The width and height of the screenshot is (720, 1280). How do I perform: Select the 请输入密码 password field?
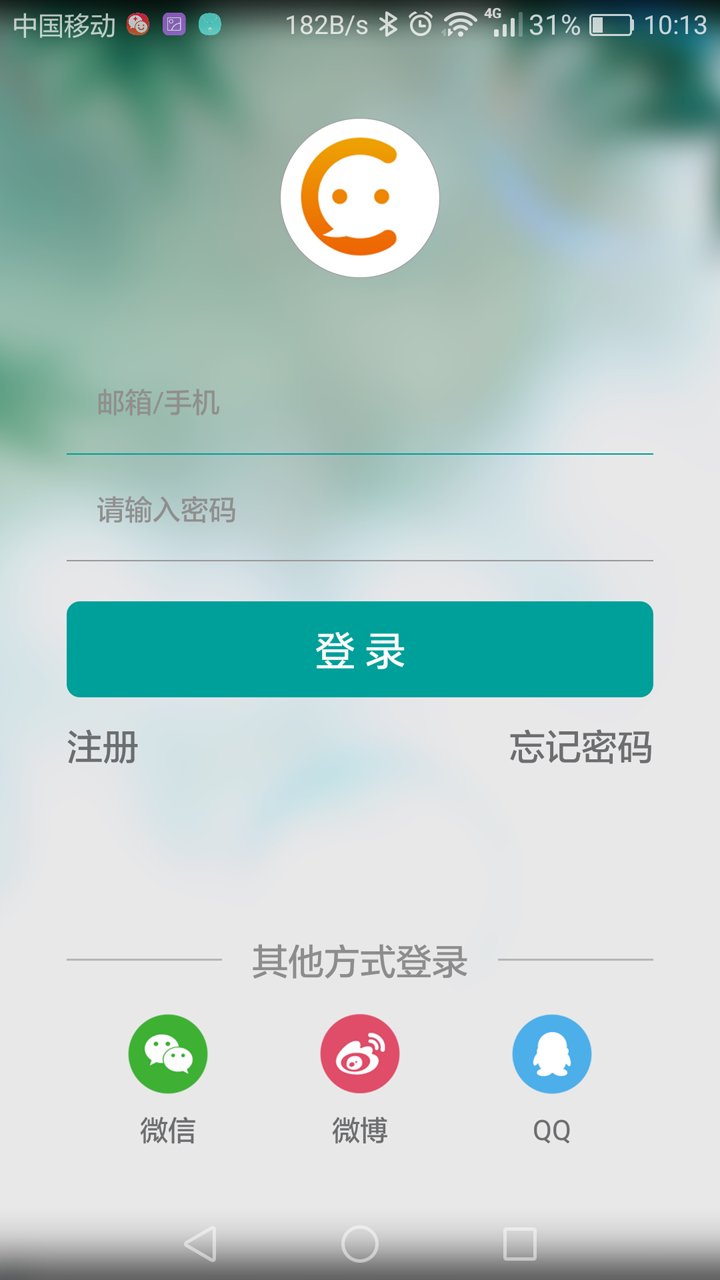point(360,511)
